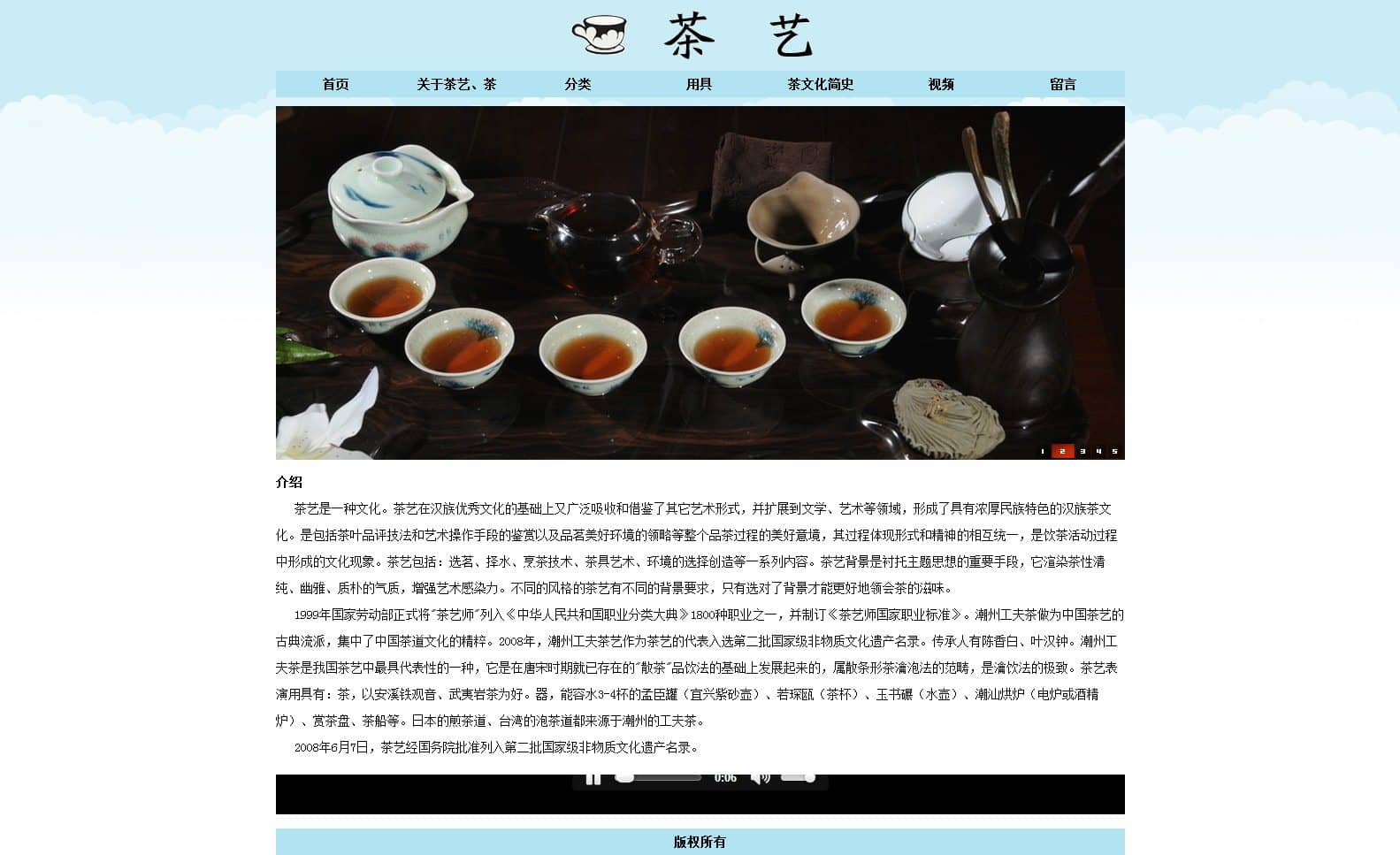Screen dimensions: 1400x855
Task: Open the 分类 categories page
Action: (578, 84)
